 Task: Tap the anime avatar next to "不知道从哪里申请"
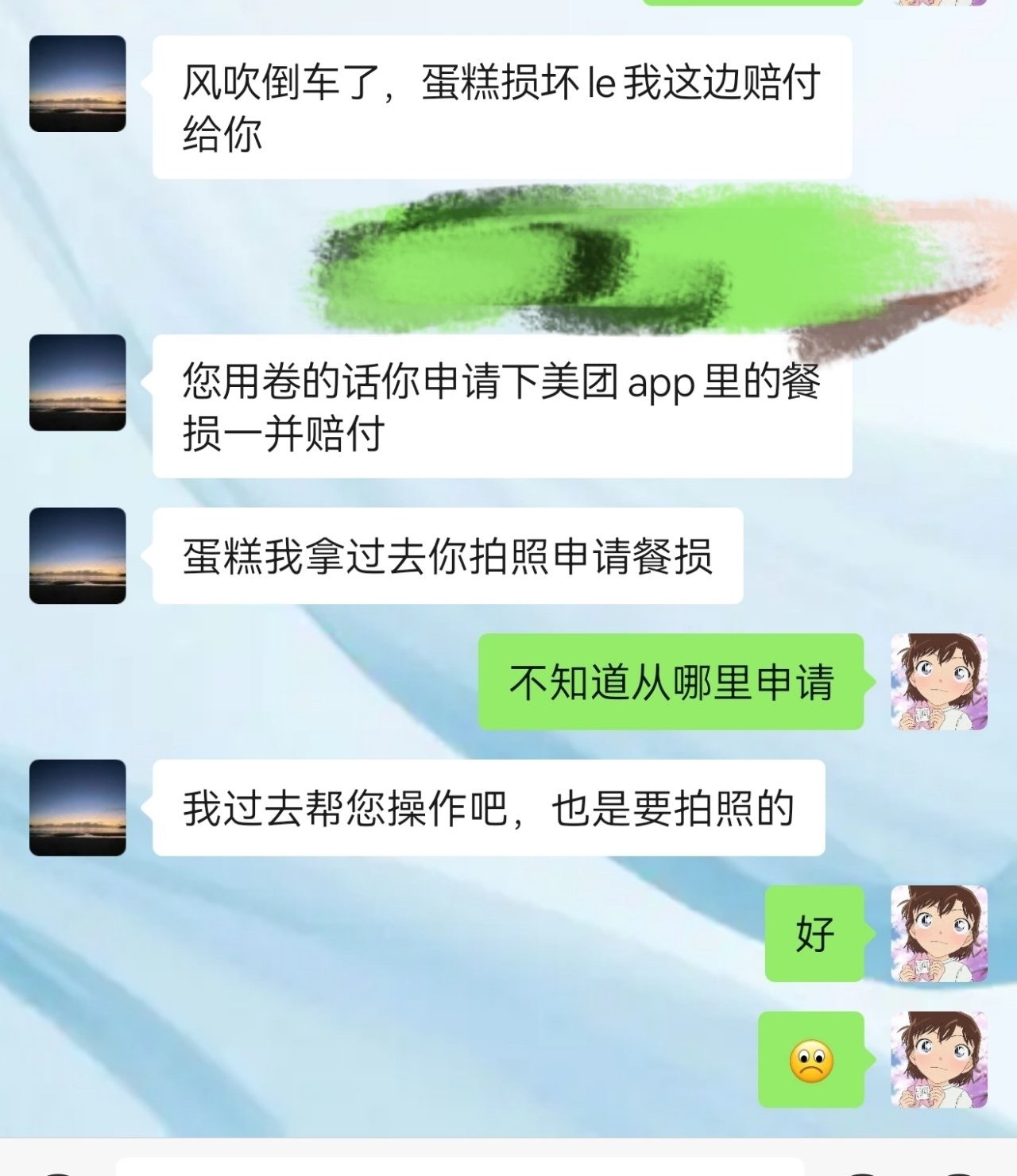[939, 682]
